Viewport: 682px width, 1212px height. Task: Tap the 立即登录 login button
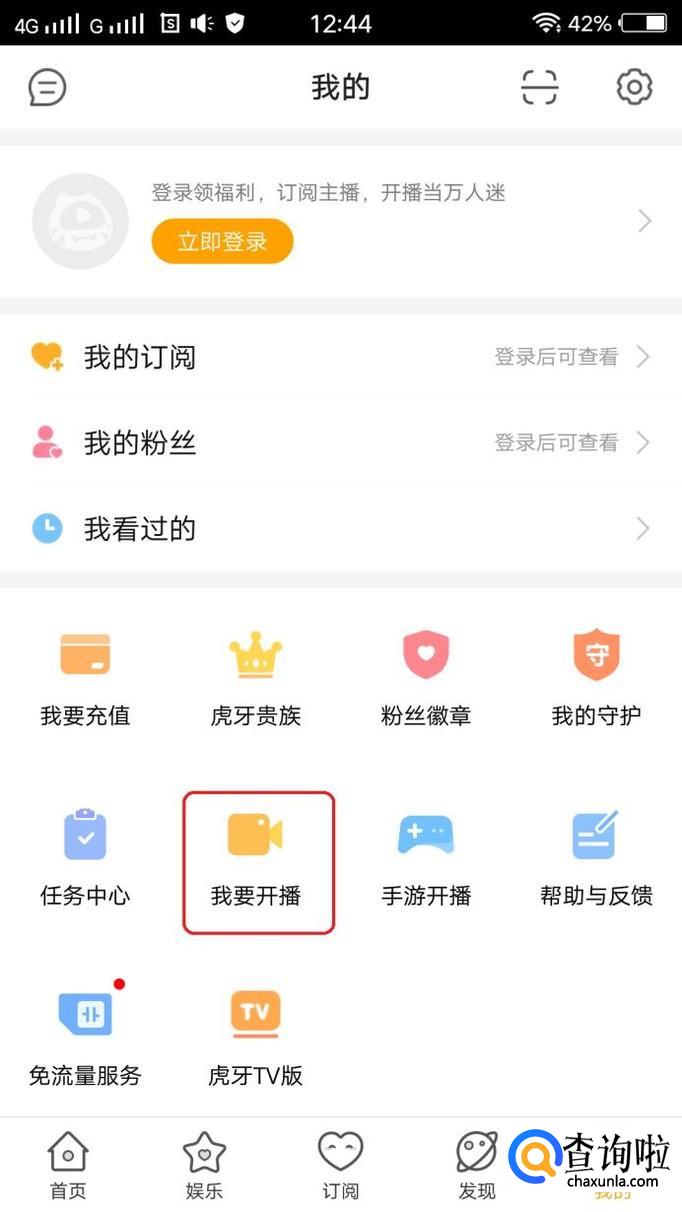pos(222,241)
